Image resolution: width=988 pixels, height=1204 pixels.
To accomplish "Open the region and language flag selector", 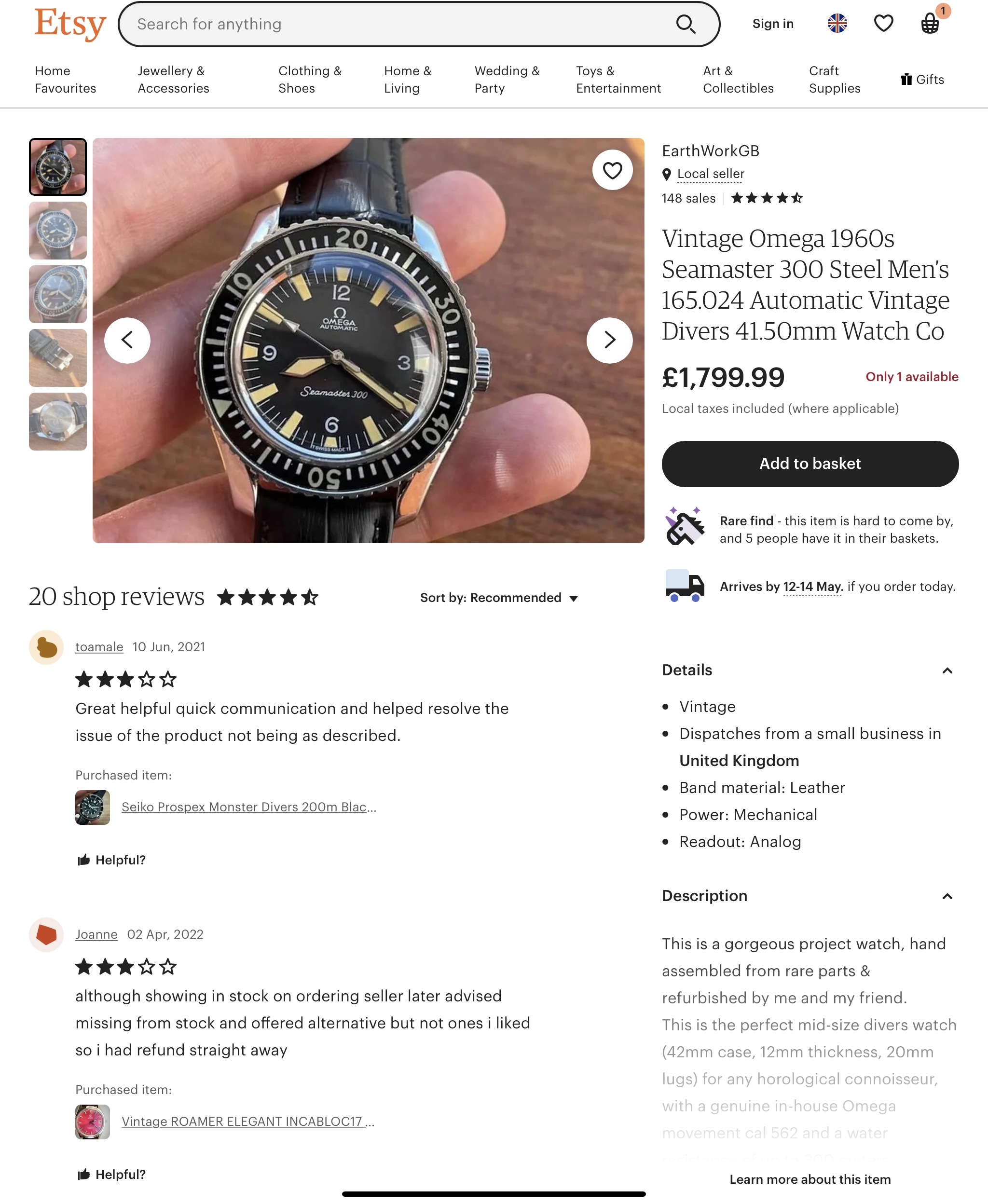I will point(837,24).
